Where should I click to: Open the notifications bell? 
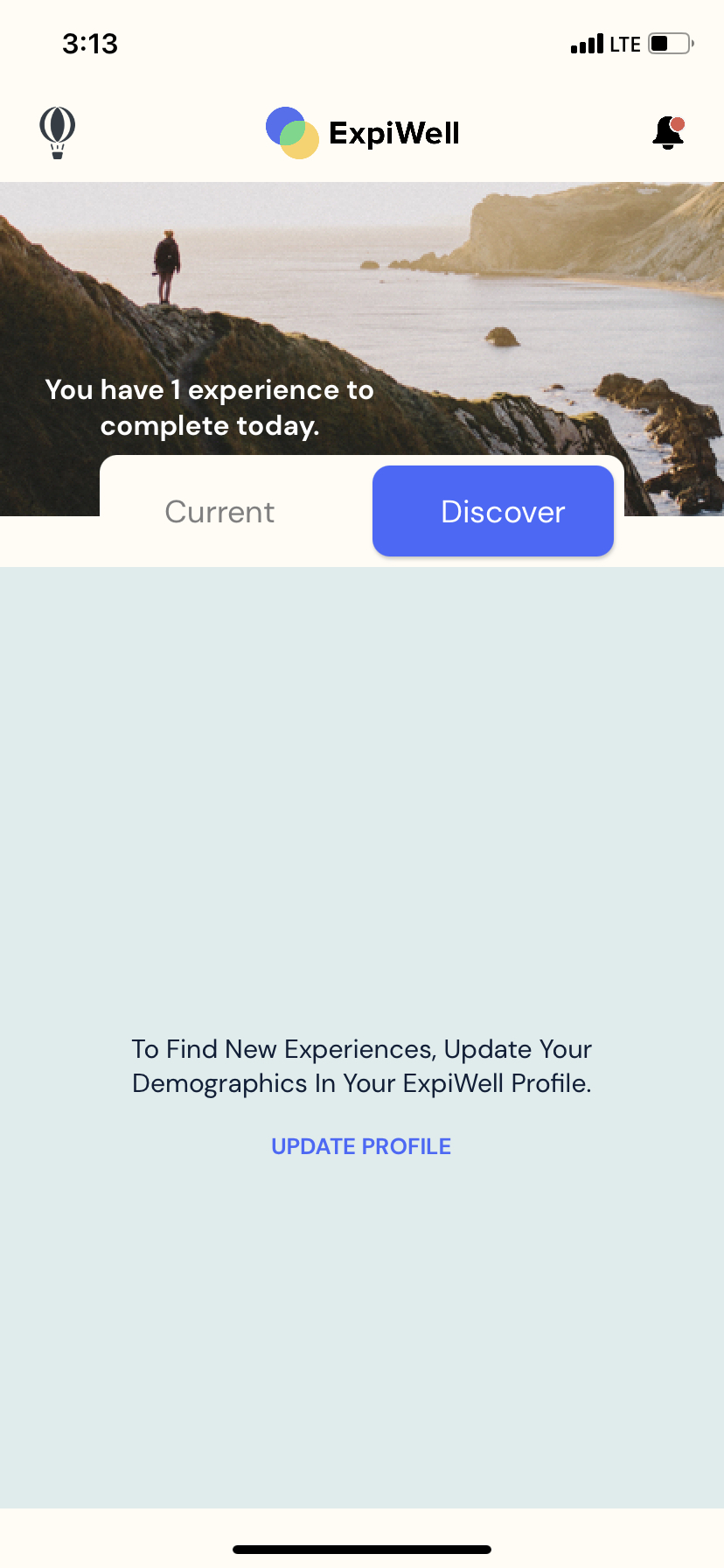click(668, 132)
